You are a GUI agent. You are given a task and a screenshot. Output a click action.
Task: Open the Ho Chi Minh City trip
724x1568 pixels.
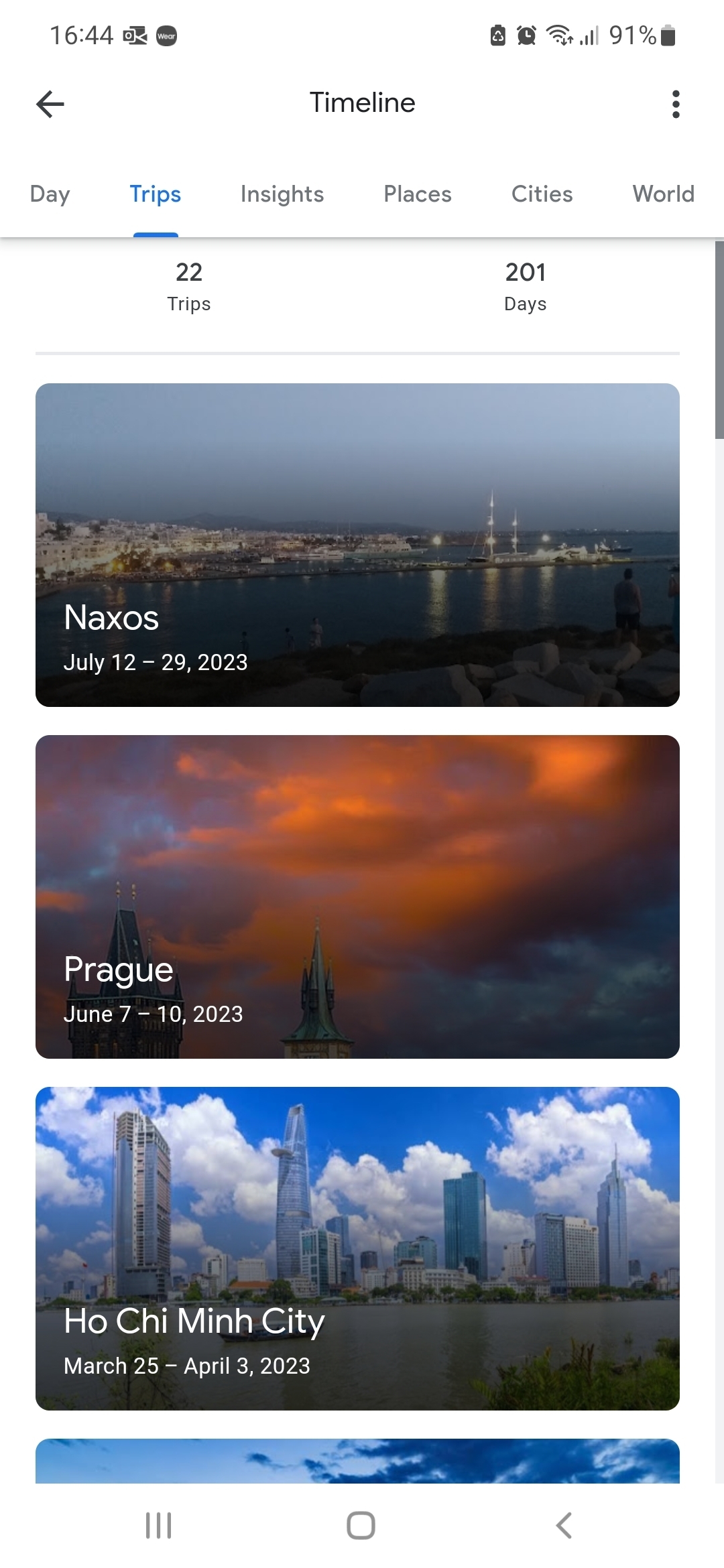coord(357,1248)
